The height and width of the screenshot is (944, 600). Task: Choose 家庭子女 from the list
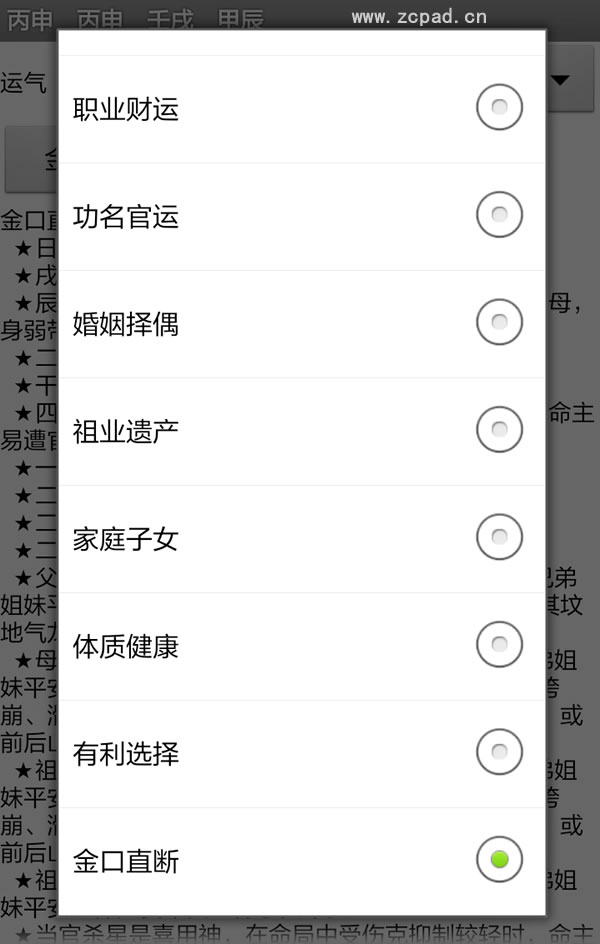(x=300, y=539)
